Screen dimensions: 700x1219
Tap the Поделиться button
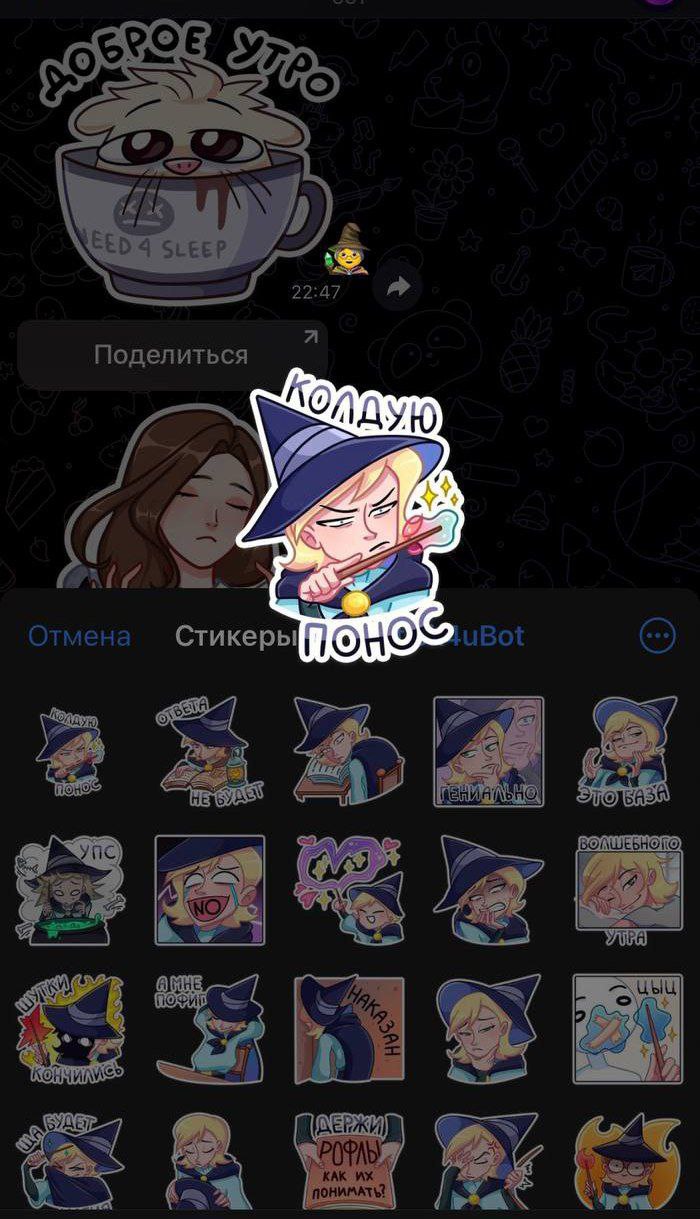[171, 355]
